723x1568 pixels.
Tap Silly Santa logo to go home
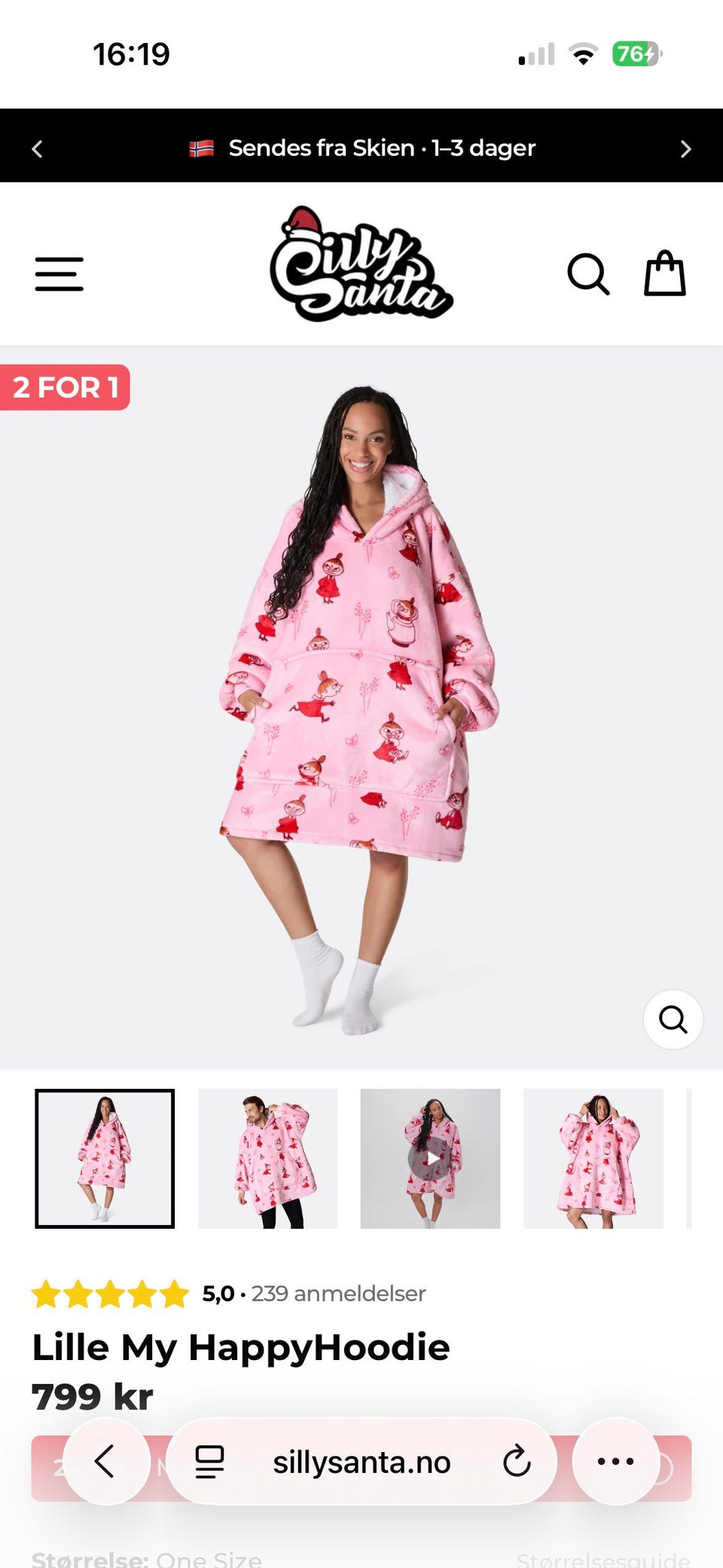coord(361,264)
